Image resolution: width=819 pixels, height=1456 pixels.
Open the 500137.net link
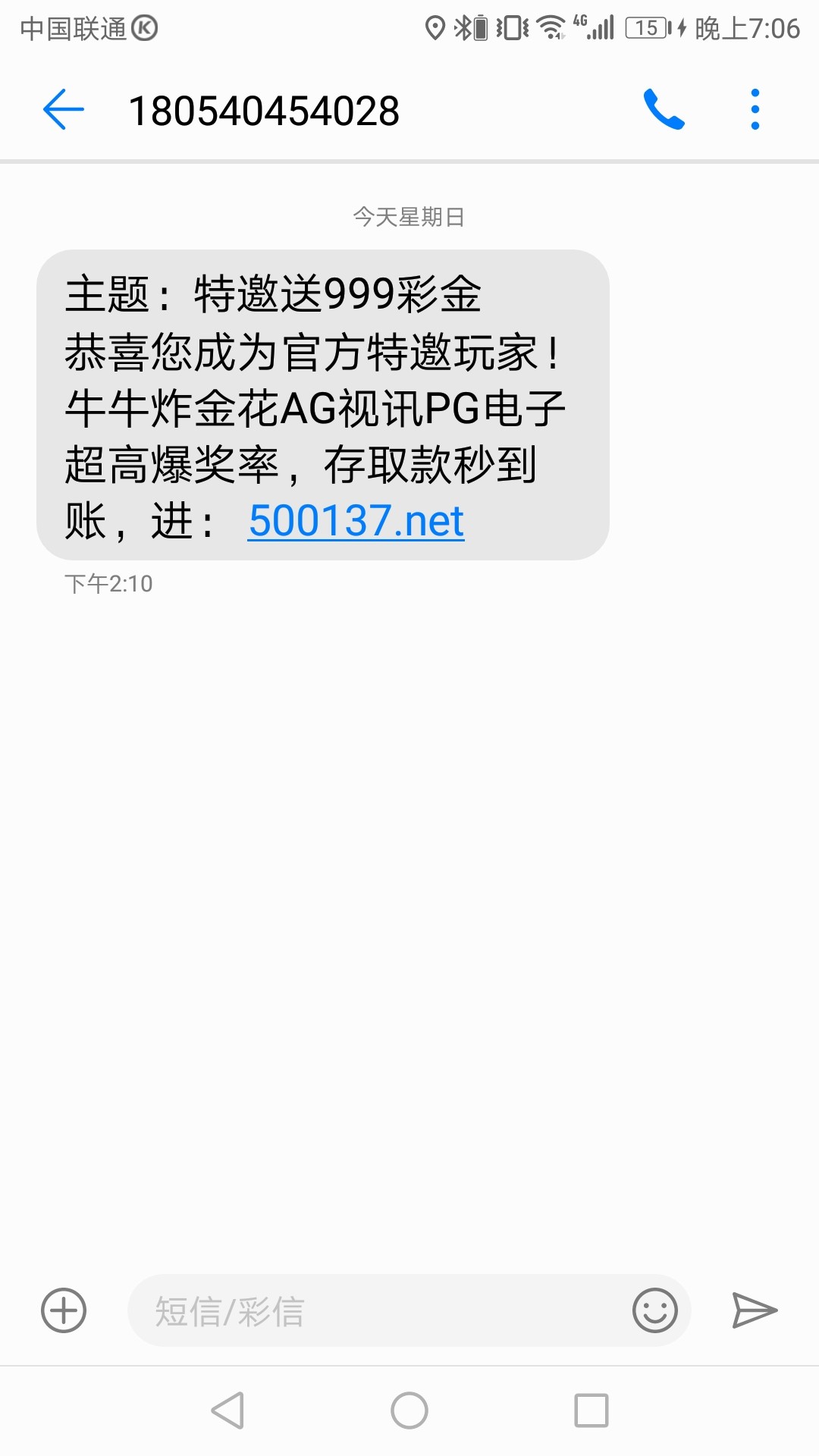(356, 521)
